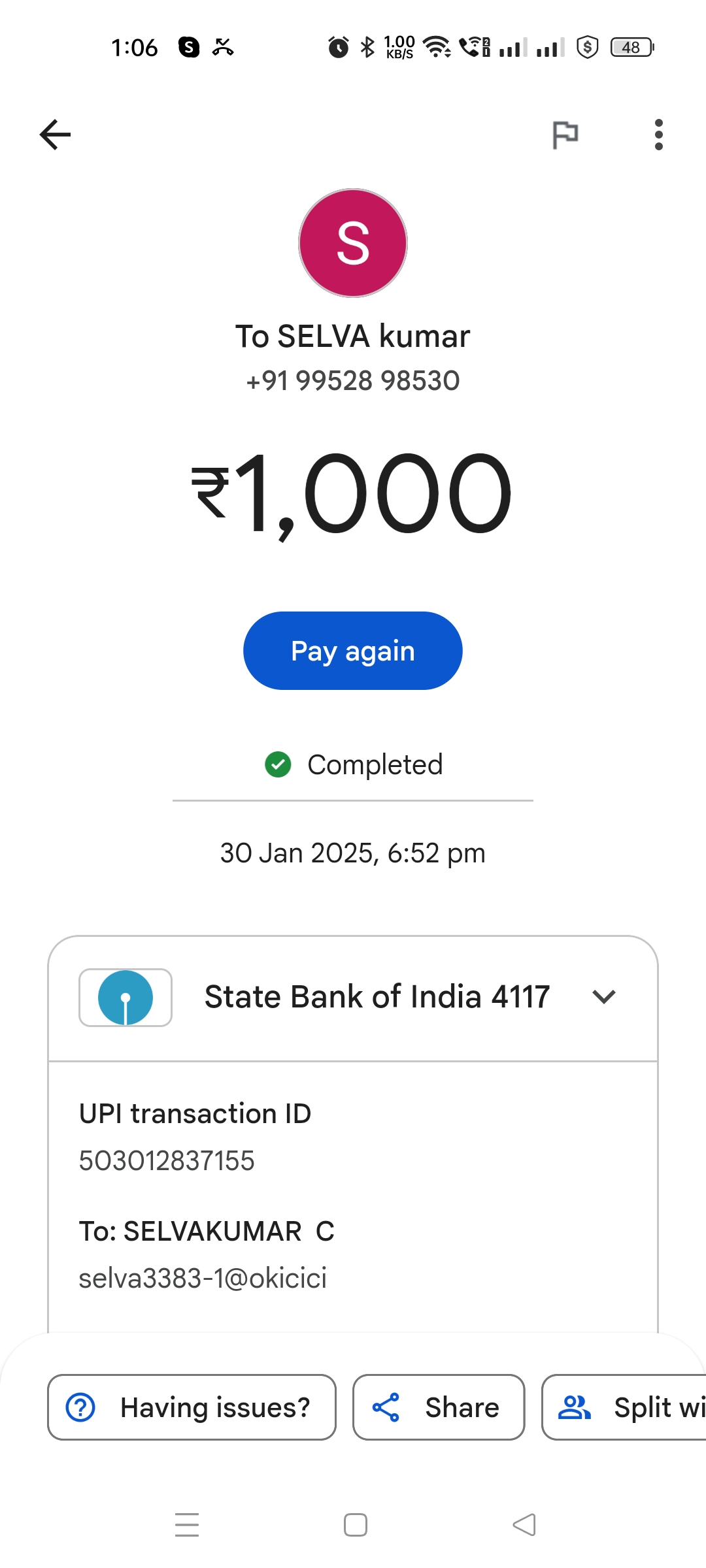
Task: Share this transaction receipt
Action: [x=439, y=1407]
